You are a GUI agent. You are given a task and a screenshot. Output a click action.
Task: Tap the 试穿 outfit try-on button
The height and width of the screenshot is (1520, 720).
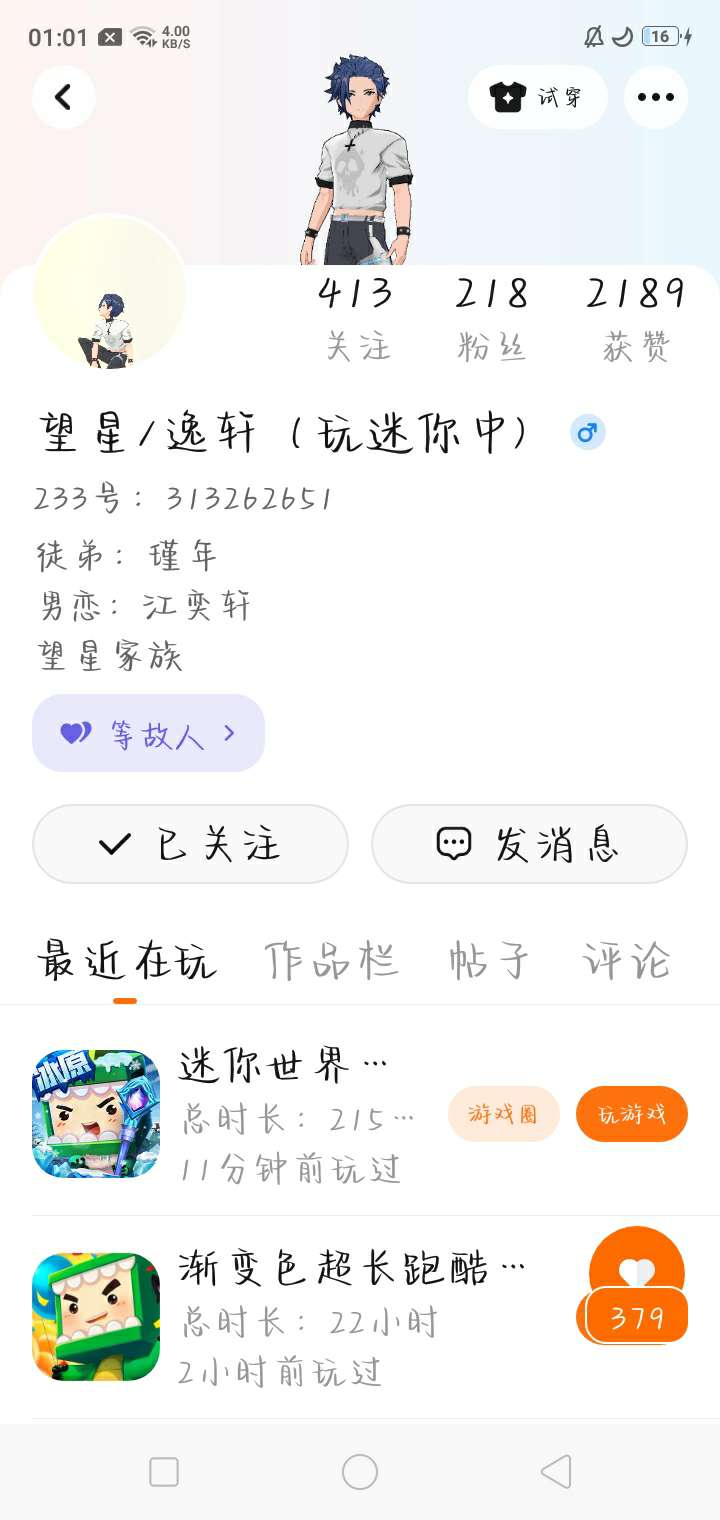pos(537,97)
